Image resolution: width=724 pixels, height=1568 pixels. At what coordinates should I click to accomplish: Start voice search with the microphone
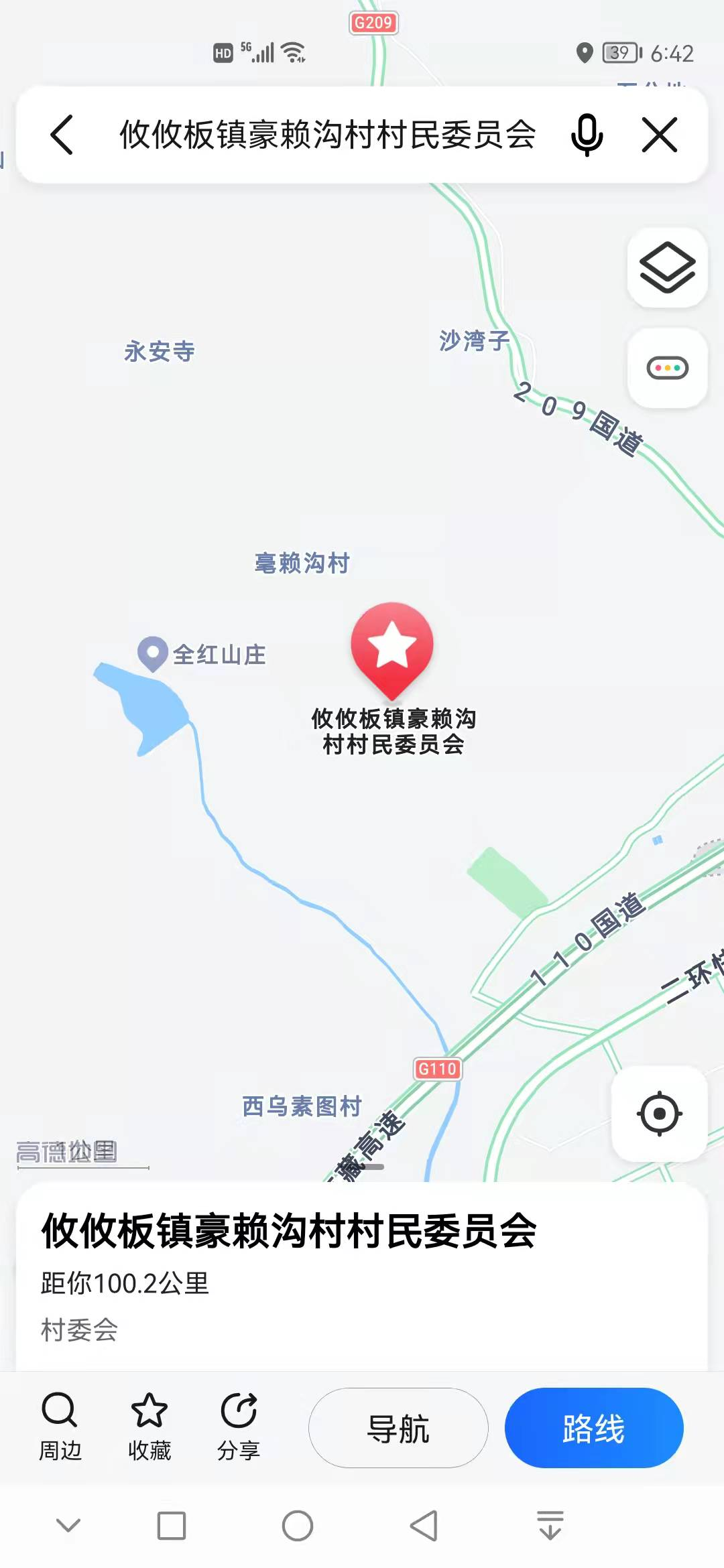[x=587, y=135]
